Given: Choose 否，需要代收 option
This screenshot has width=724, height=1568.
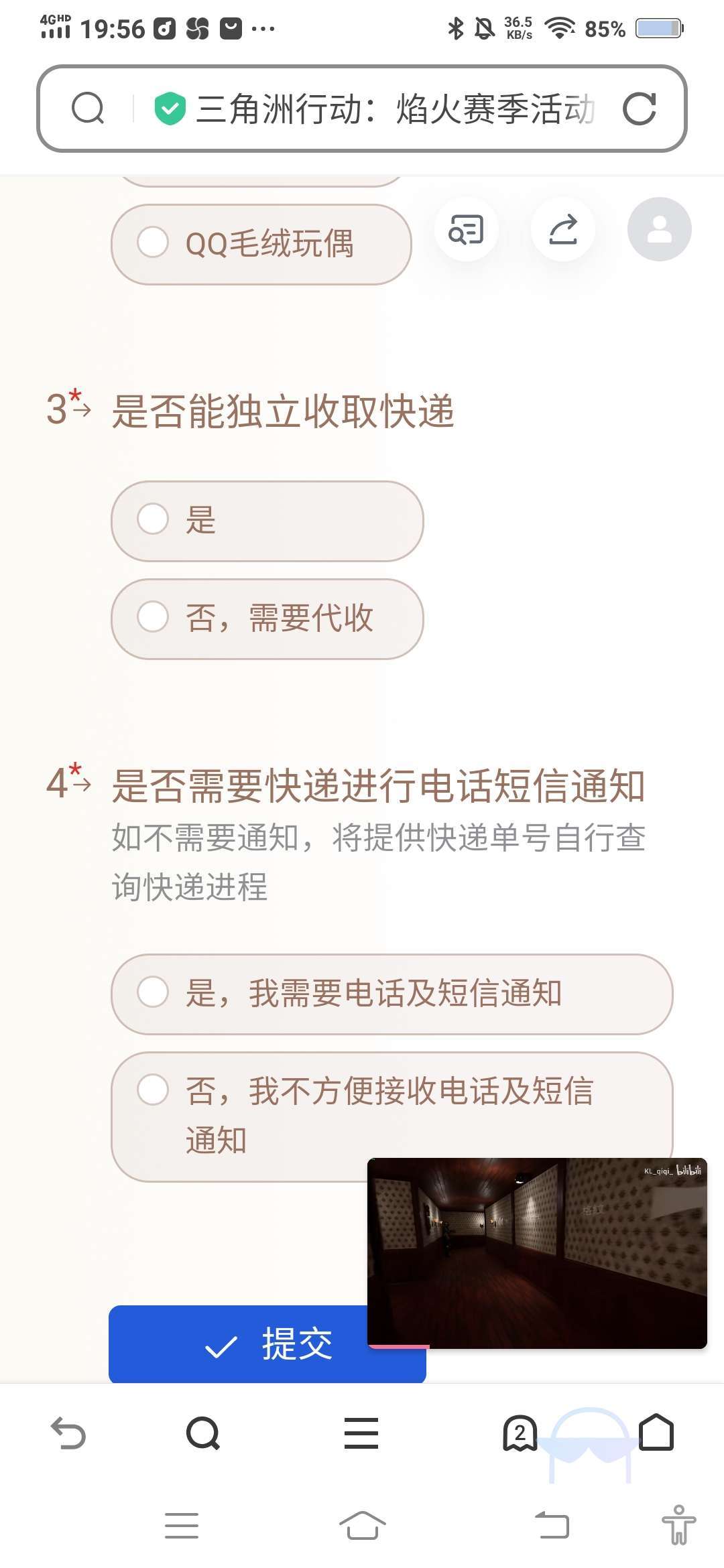Looking at the screenshot, I should 267,618.
